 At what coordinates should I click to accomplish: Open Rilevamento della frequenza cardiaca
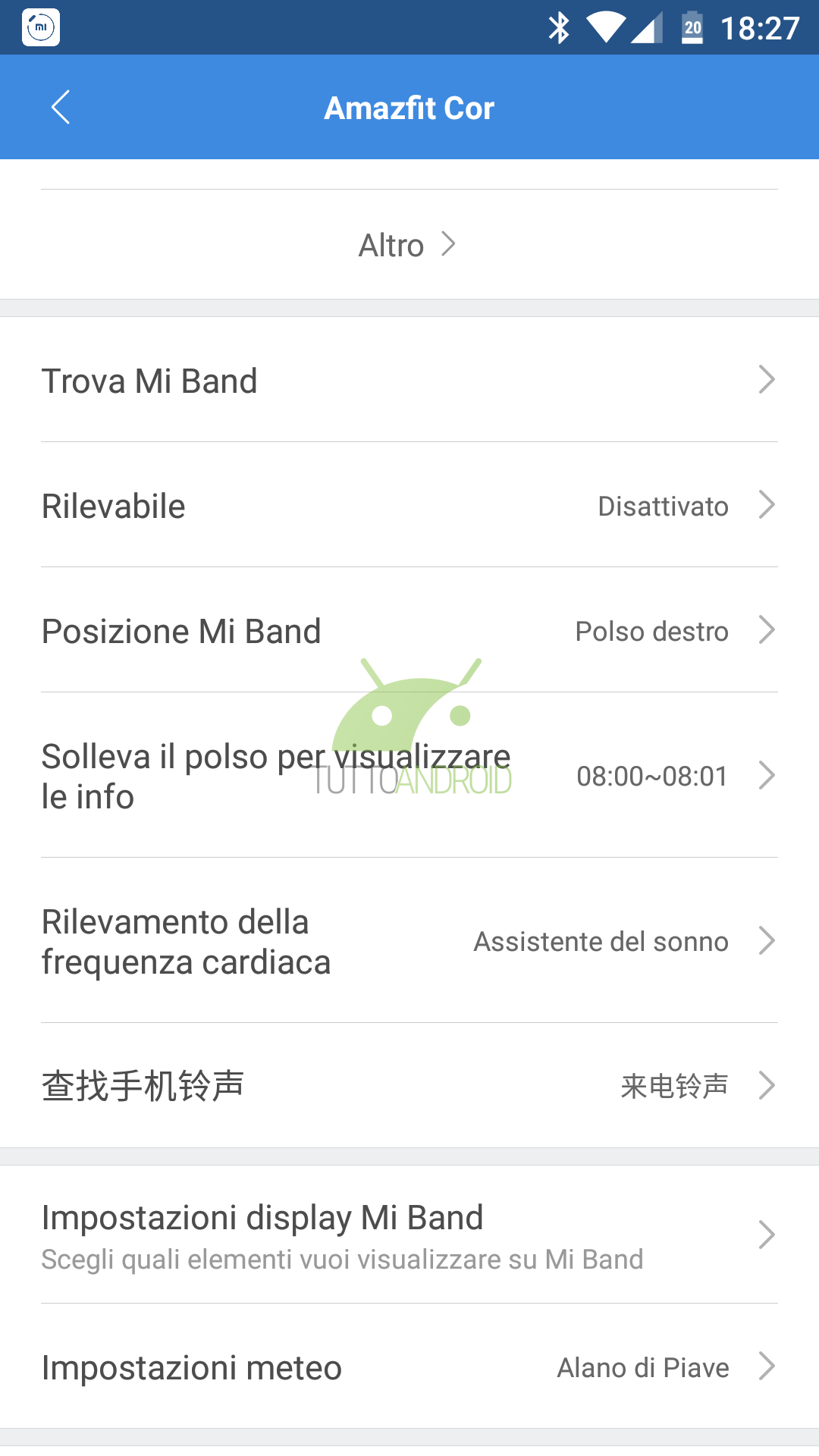coord(409,941)
